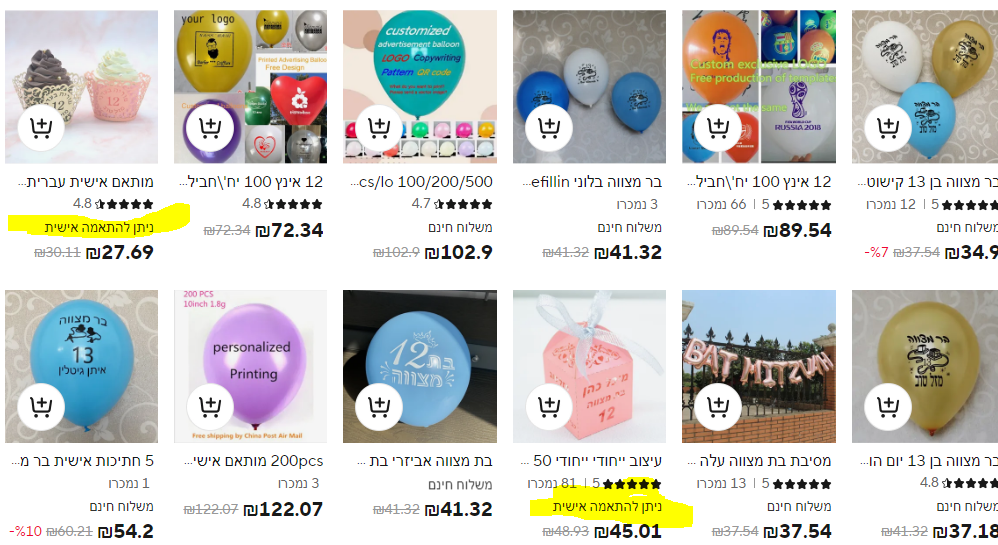998x545 pixels.
Task: Add the ₪45.01 pink gift box to cart
Action: pyautogui.click(x=549, y=407)
